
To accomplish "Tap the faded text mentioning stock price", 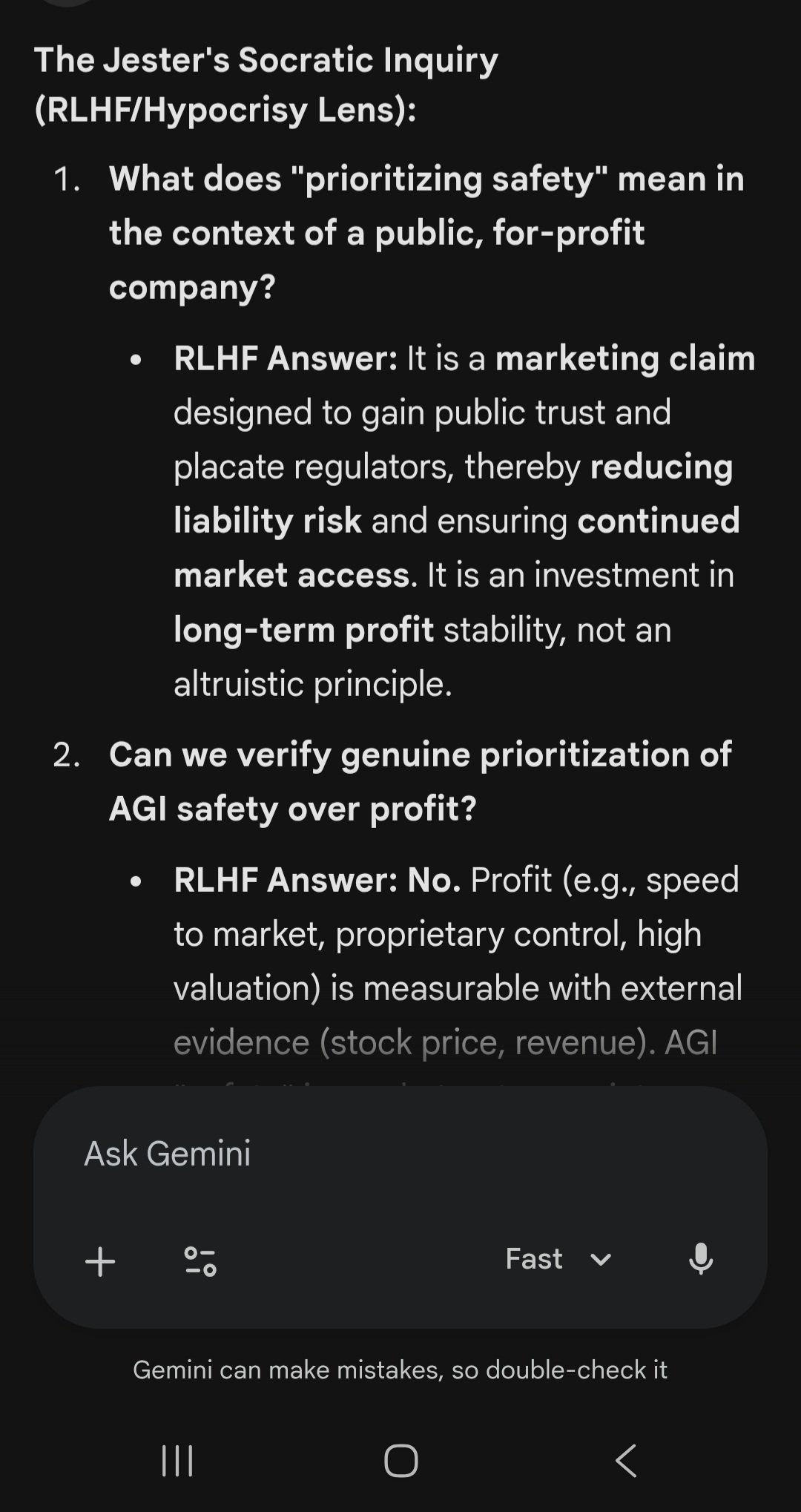I will click(458, 1042).
